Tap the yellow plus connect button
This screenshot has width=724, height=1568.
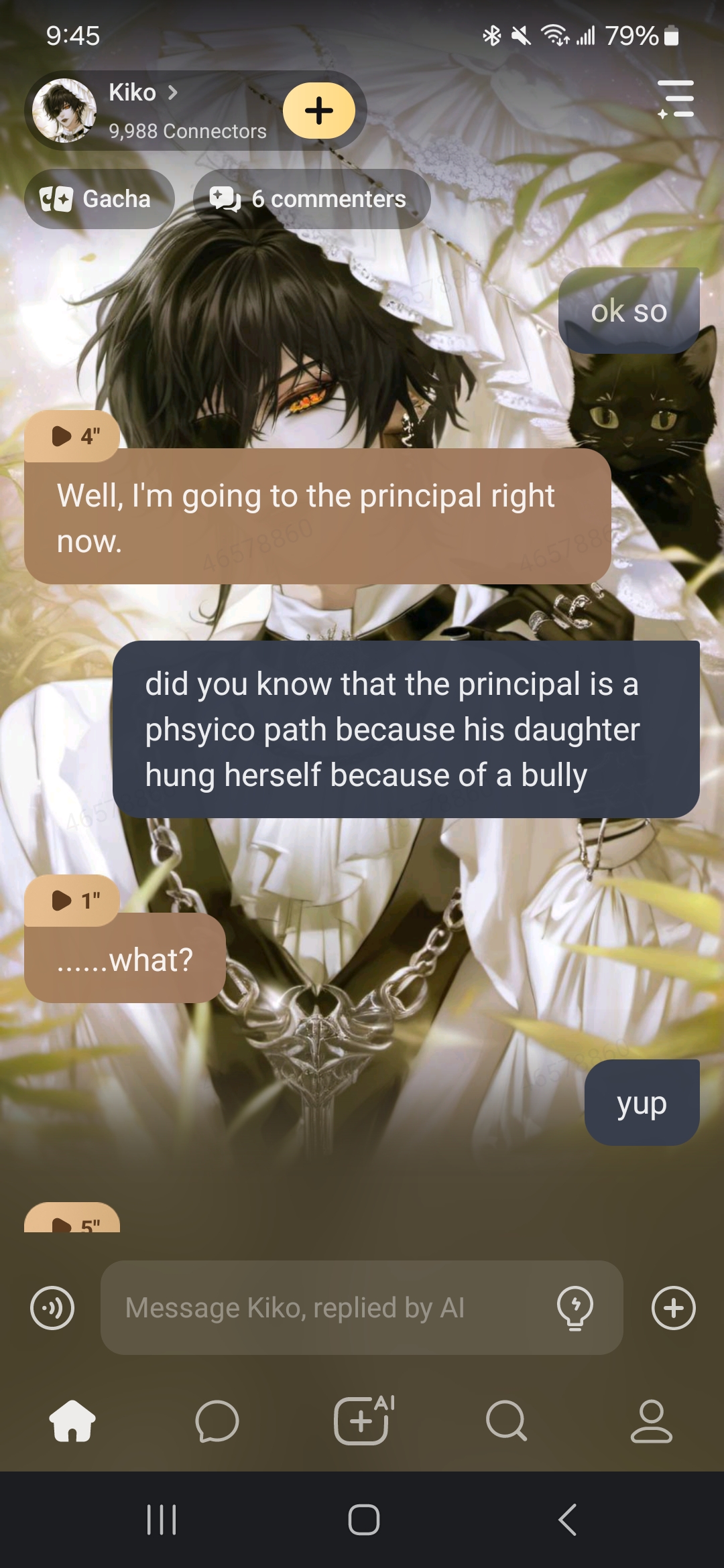pyautogui.click(x=319, y=111)
